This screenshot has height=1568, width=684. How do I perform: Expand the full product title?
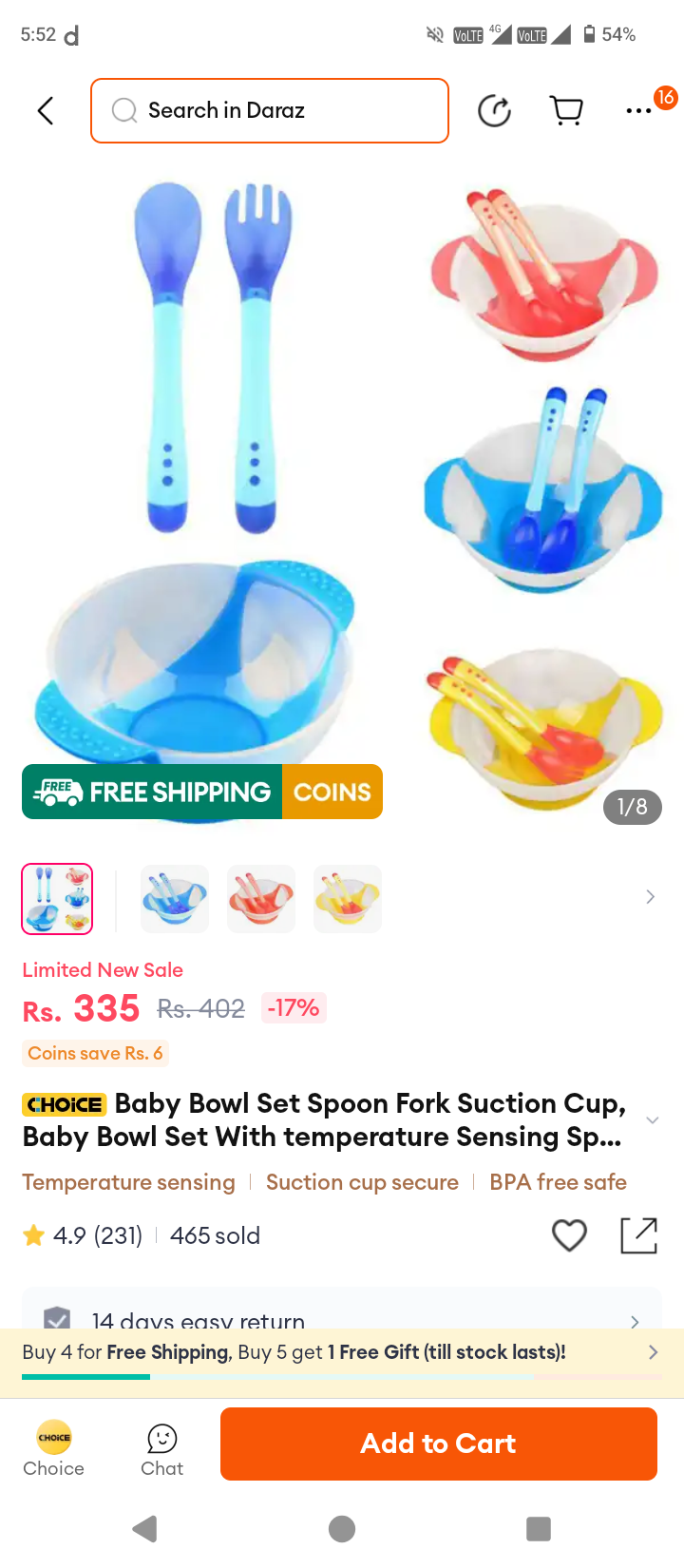[652, 1120]
